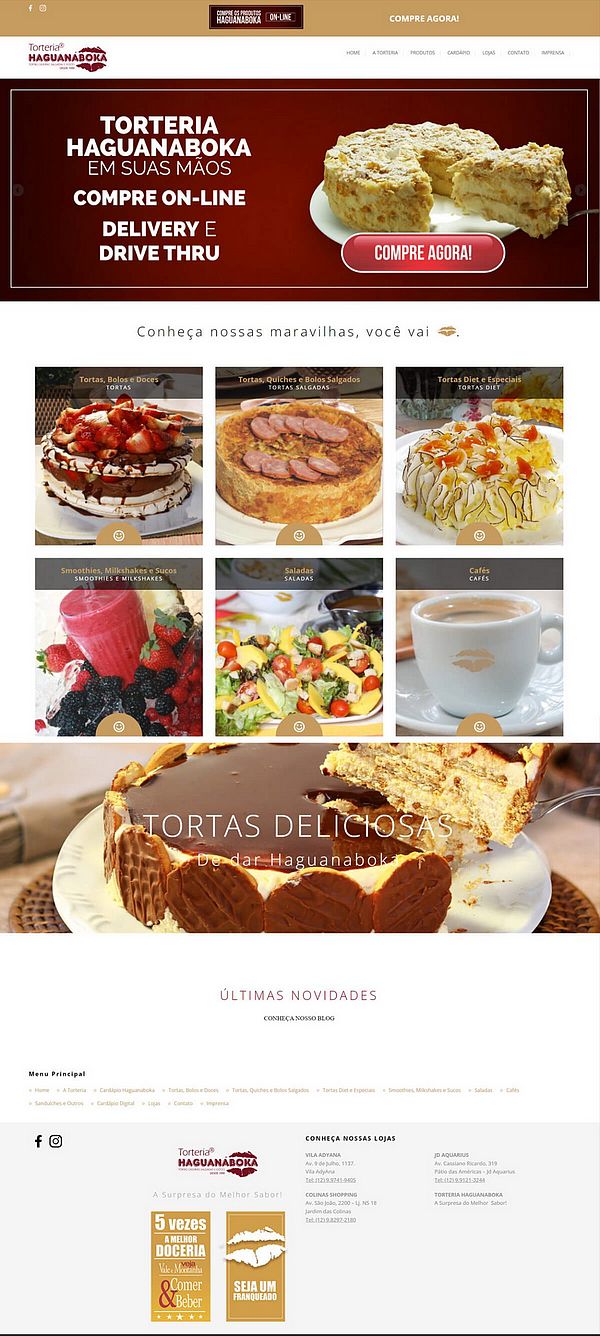View the Cafés category tile

click(479, 647)
